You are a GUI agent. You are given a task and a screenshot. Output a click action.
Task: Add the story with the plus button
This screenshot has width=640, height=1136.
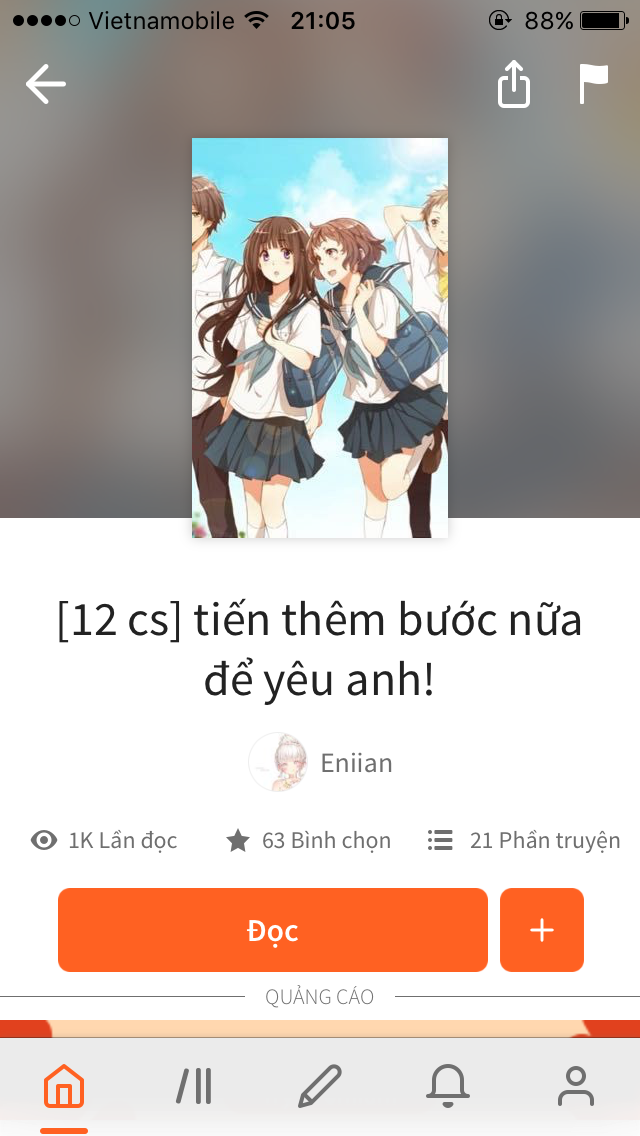pos(541,930)
